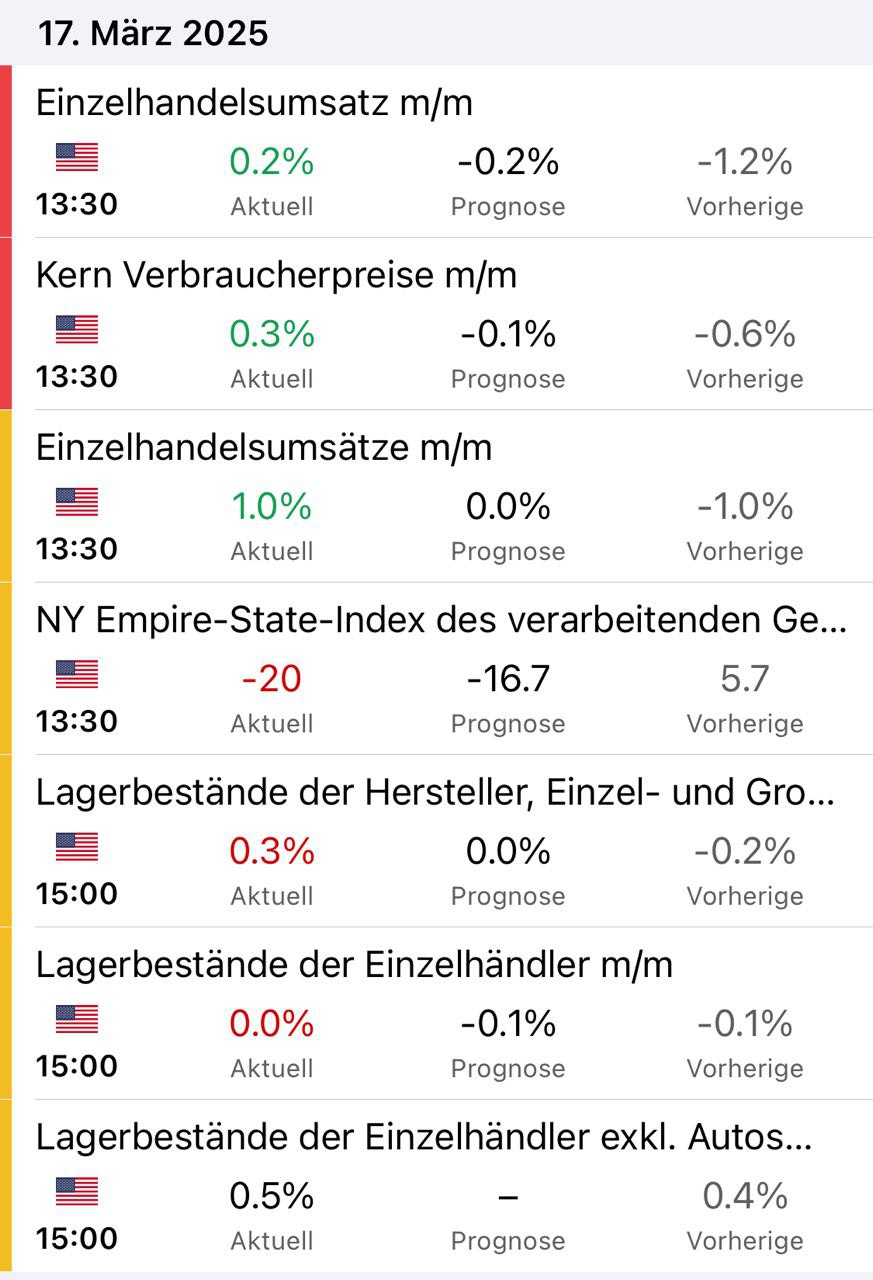Viewport: 873px width, 1280px height.
Task: Tap the Lagerbestände der Einzelhändler m/m row
Action: click(354, 965)
